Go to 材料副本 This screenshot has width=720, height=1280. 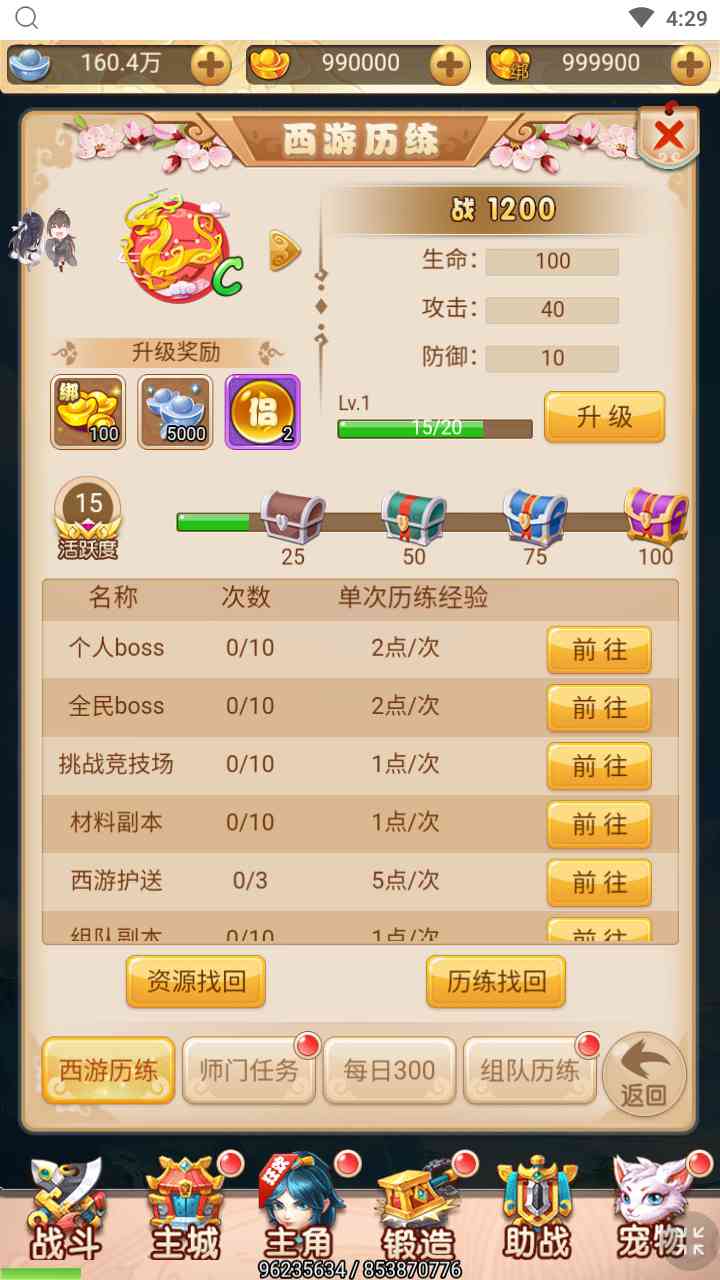pyautogui.click(x=598, y=824)
